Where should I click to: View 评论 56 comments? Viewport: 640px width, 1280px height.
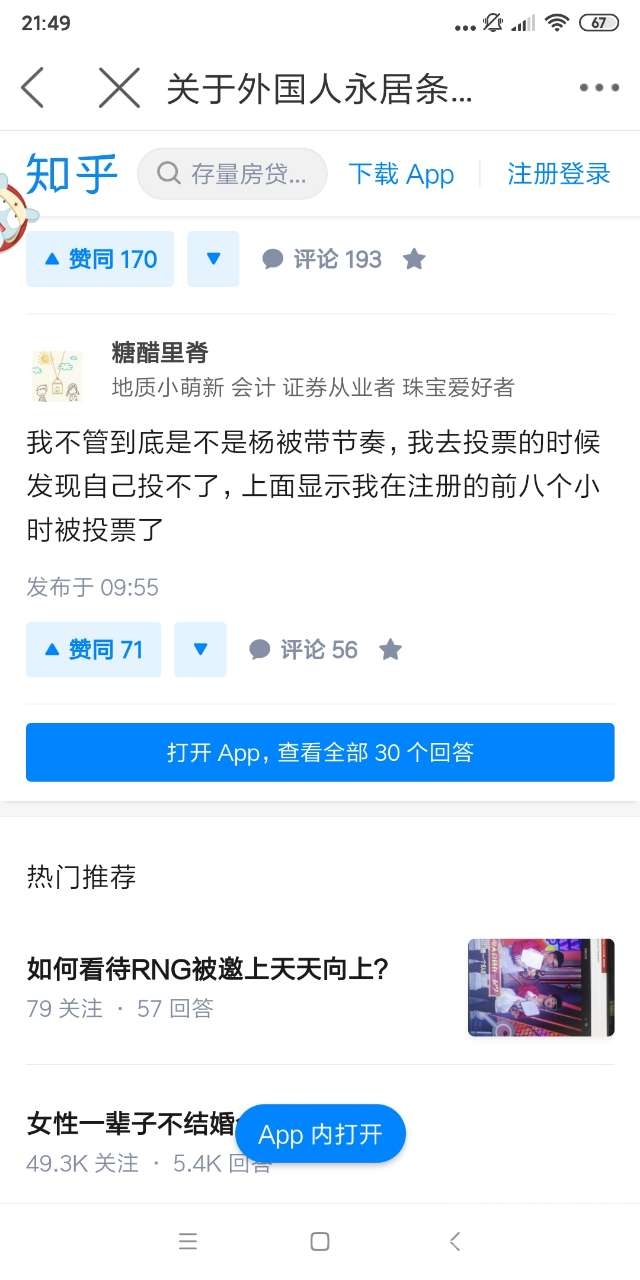coord(303,650)
